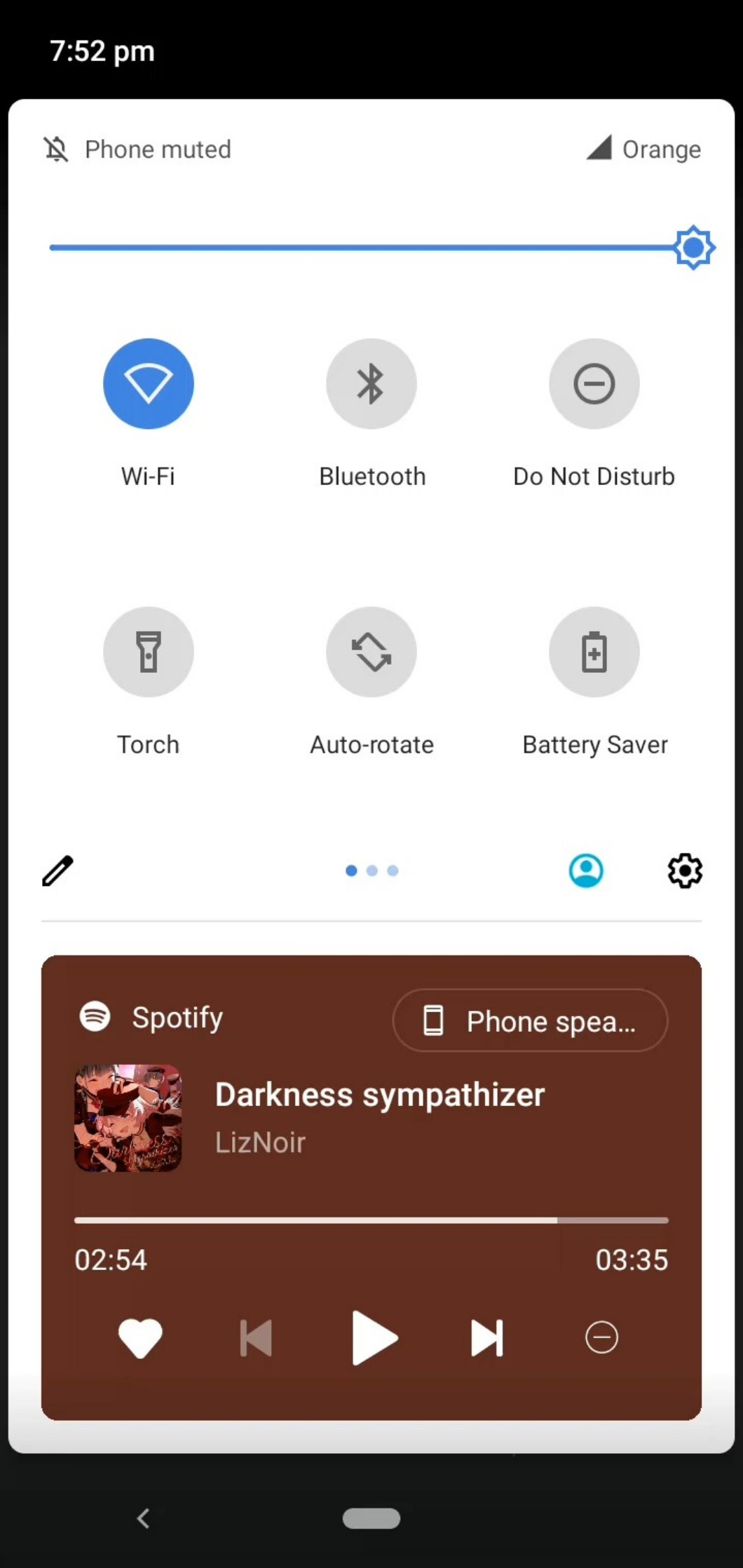Skip to the next track
The width and height of the screenshot is (743, 1568).
click(486, 1337)
